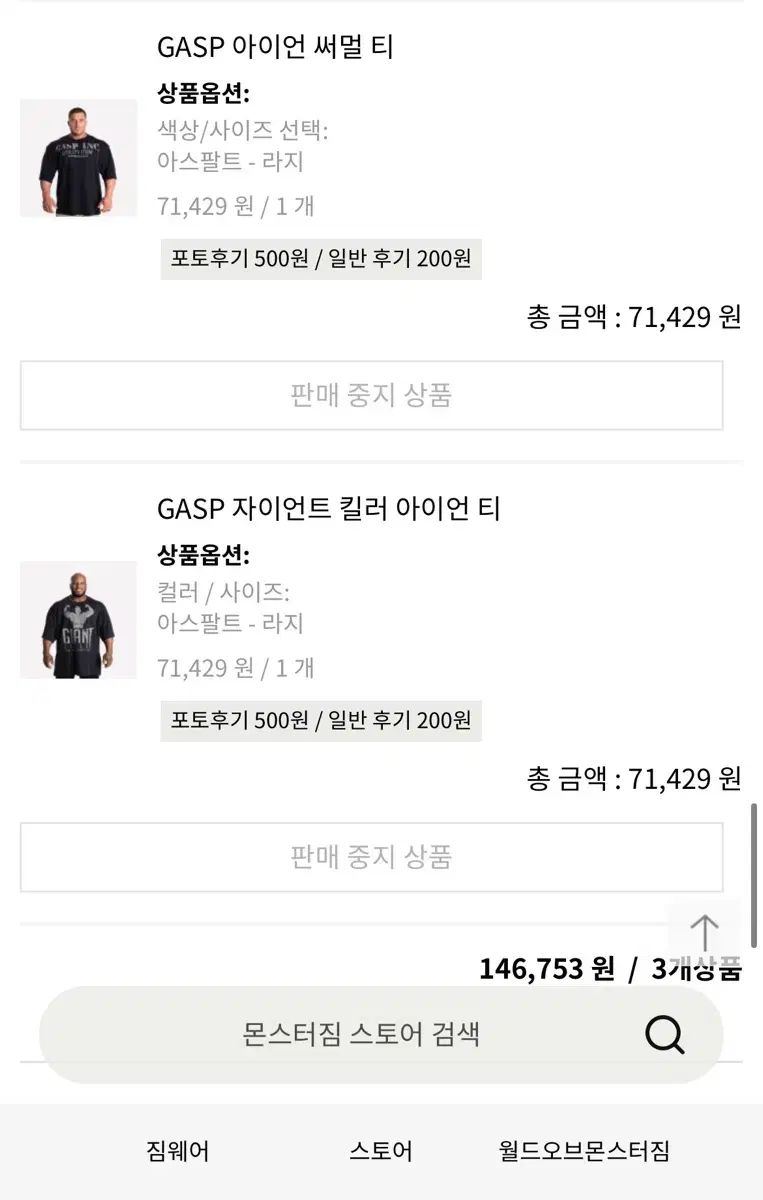Go to the 스토어 tab
The height and width of the screenshot is (1200, 763).
pos(380,1151)
